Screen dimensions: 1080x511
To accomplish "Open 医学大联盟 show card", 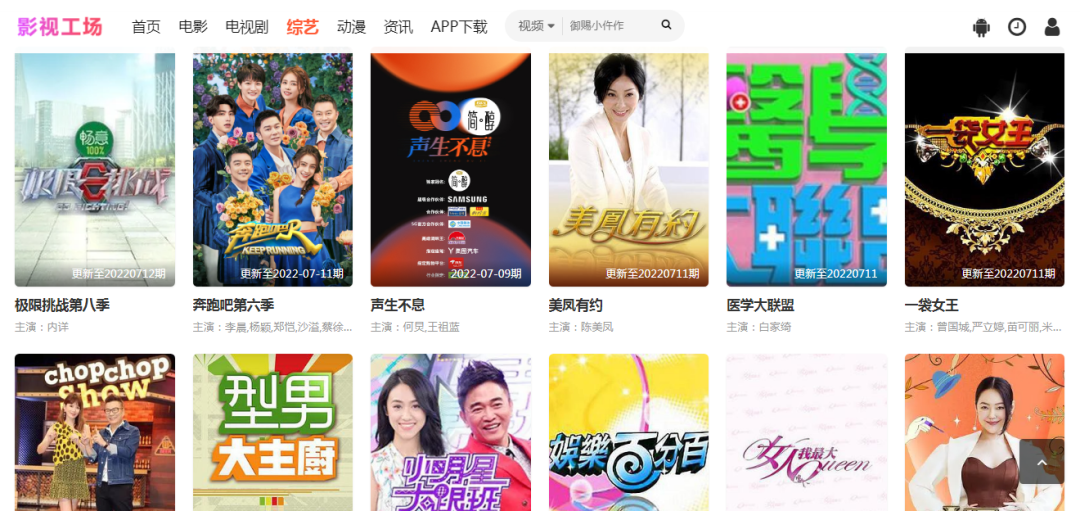I will pos(807,170).
